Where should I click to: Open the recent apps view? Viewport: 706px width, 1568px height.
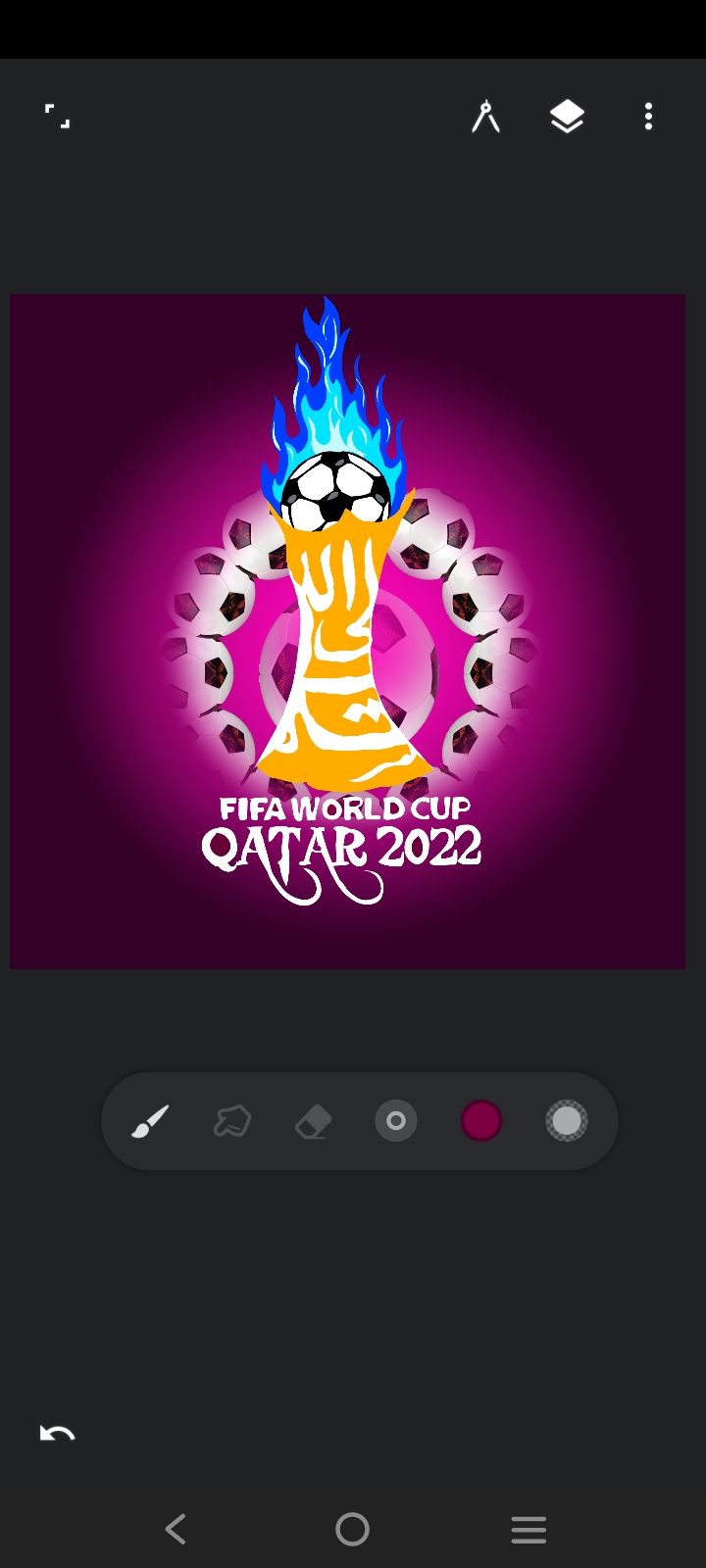pos(529,1529)
